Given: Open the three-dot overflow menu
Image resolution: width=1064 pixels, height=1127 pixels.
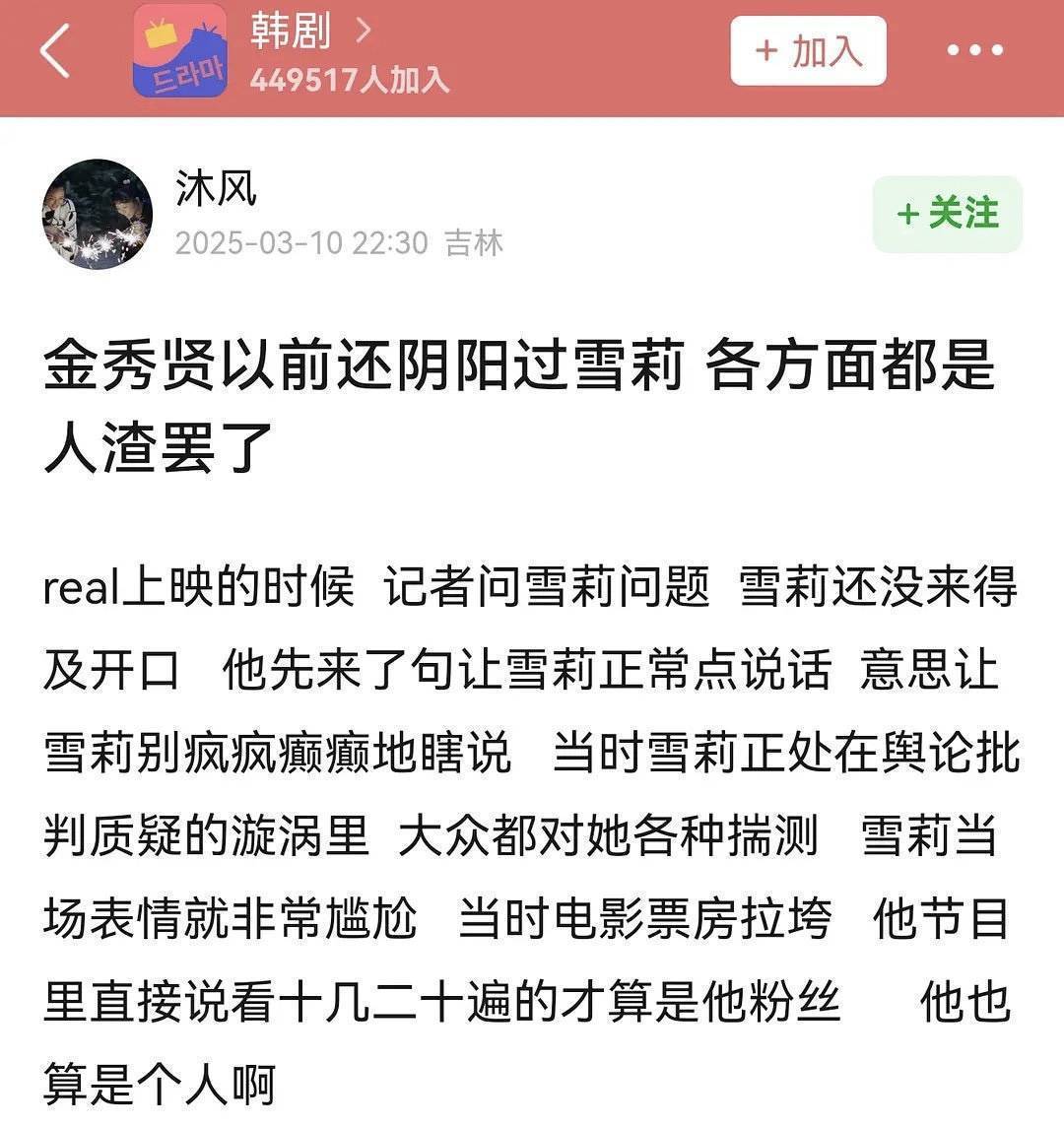Looking at the screenshot, I should pos(974,51).
